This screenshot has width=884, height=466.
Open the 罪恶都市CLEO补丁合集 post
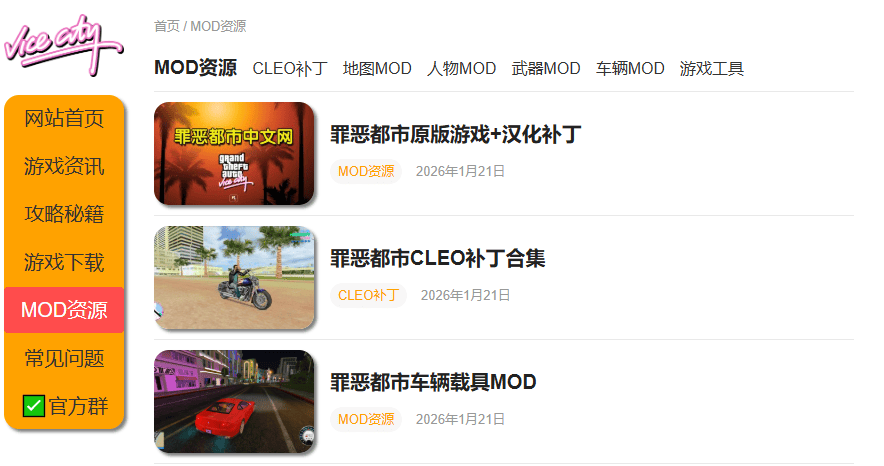click(x=438, y=259)
